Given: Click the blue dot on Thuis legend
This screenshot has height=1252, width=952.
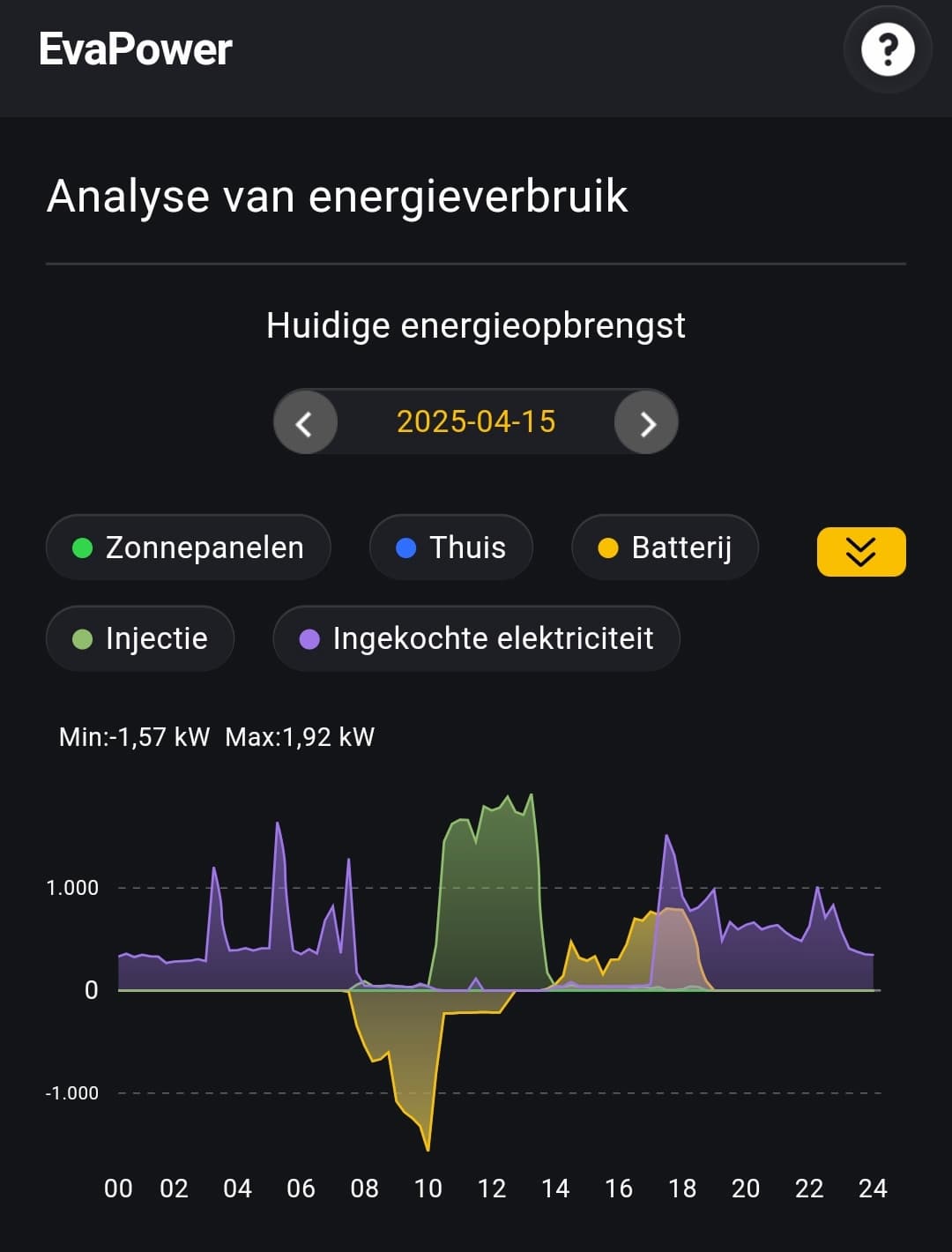Looking at the screenshot, I should (x=405, y=547).
